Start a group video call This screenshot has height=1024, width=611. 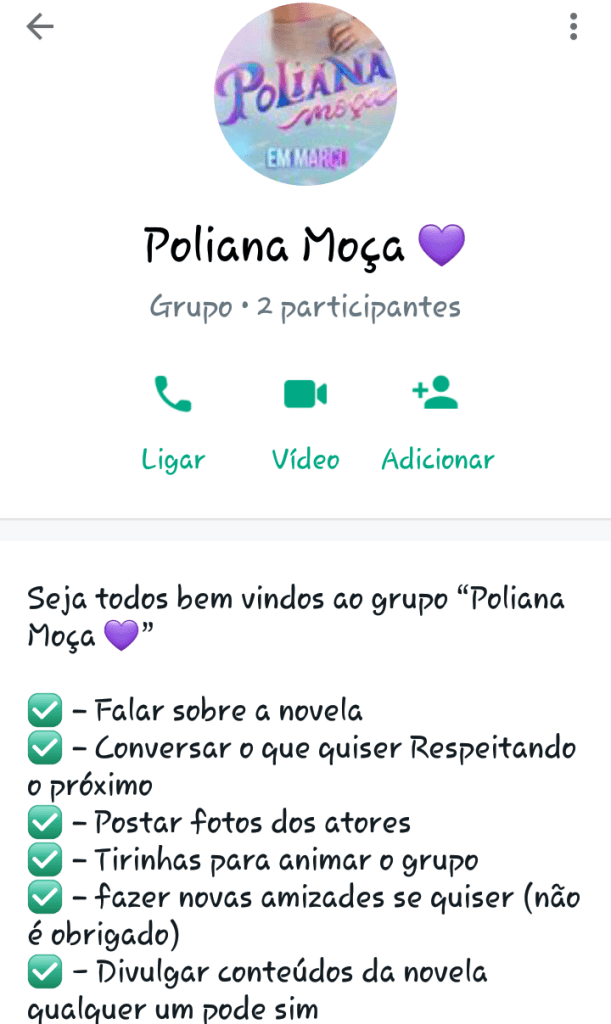[x=305, y=420]
